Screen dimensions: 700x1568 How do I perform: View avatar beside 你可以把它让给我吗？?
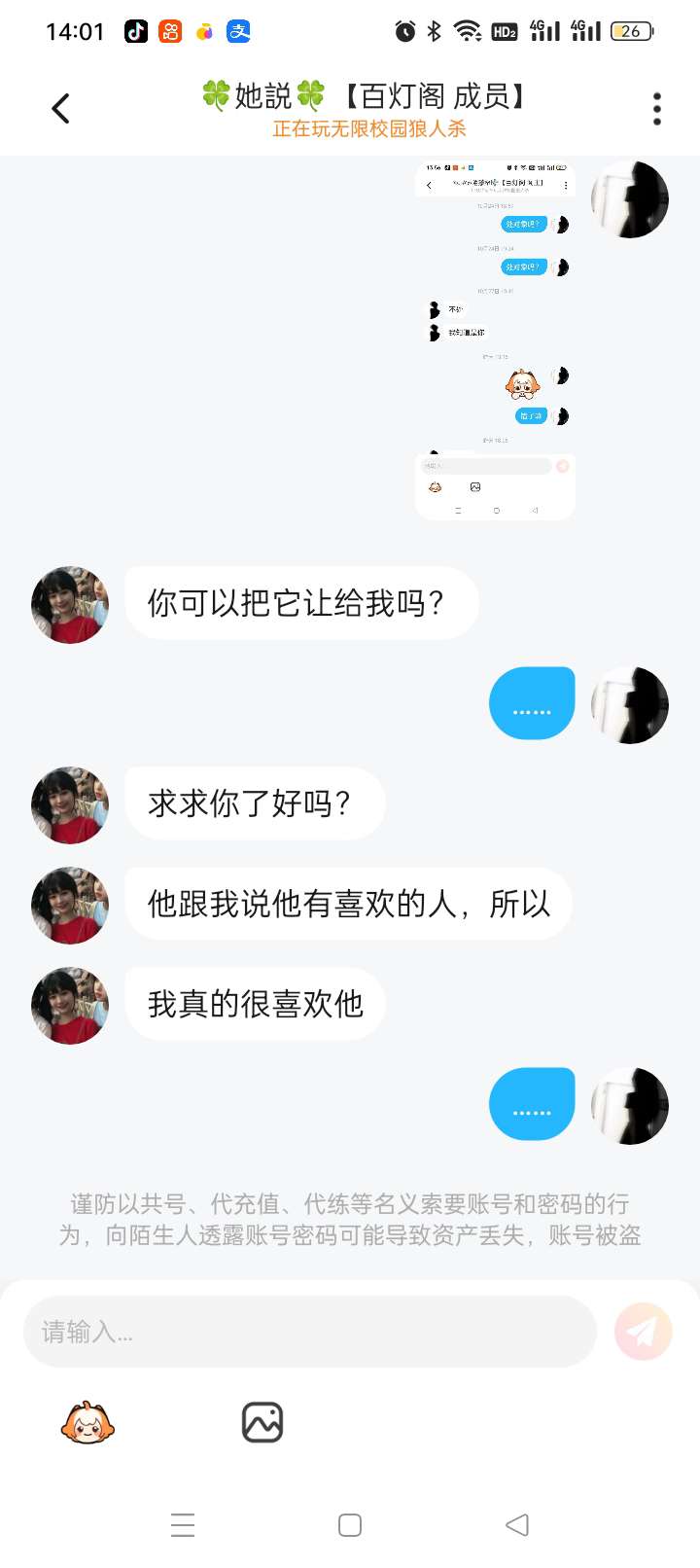click(x=70, y=605)
